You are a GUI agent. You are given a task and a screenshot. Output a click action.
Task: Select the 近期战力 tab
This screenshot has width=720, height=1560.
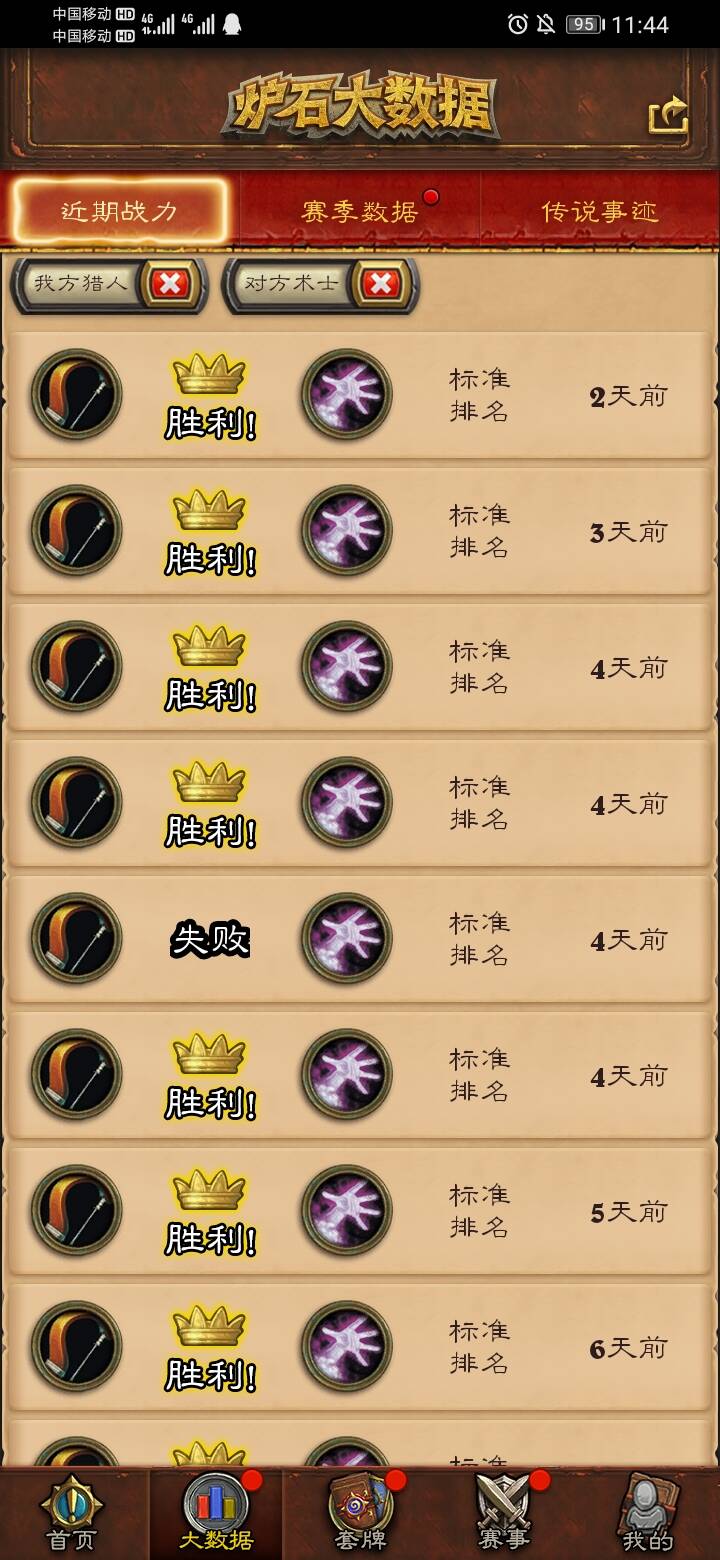120,211
